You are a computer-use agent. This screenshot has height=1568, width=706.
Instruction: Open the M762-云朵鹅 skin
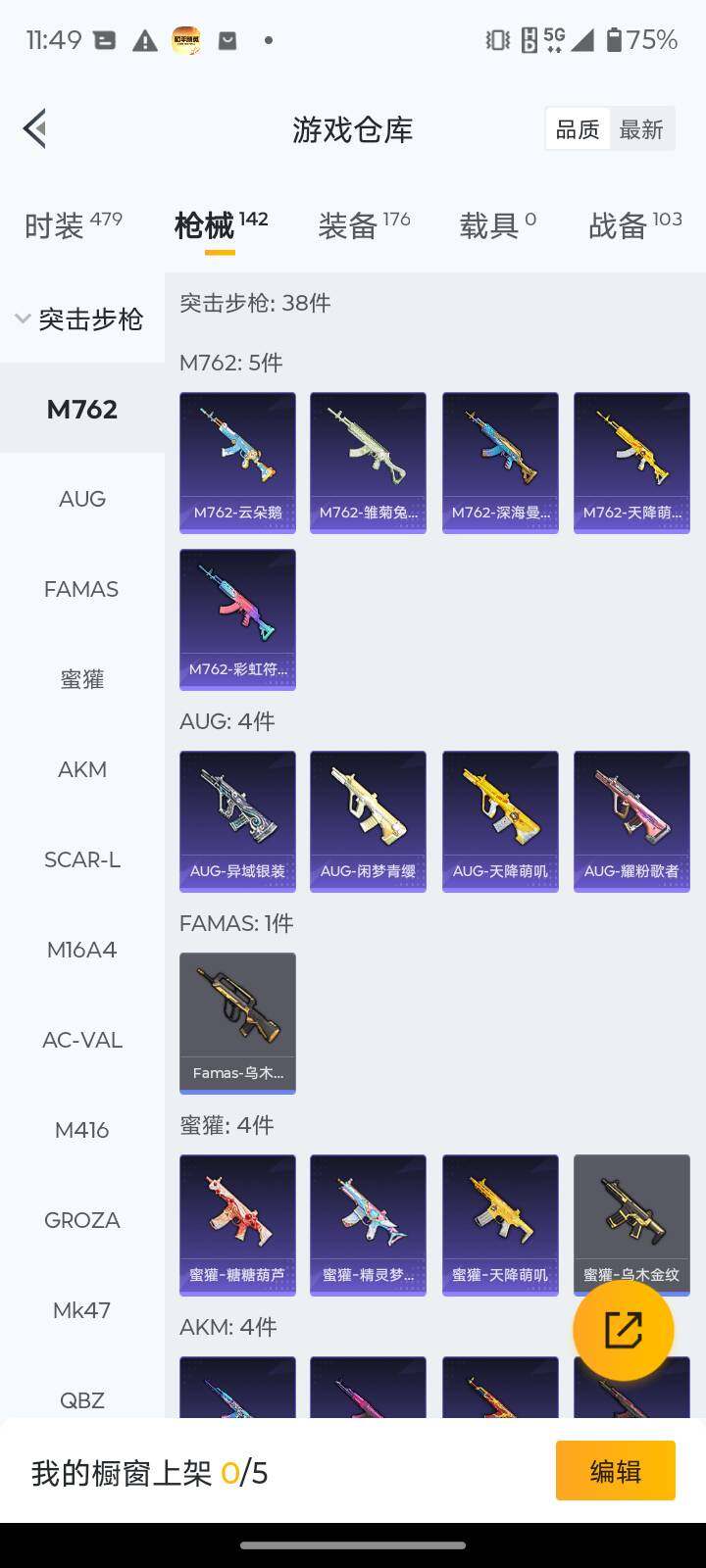click(x=237, y=463)
